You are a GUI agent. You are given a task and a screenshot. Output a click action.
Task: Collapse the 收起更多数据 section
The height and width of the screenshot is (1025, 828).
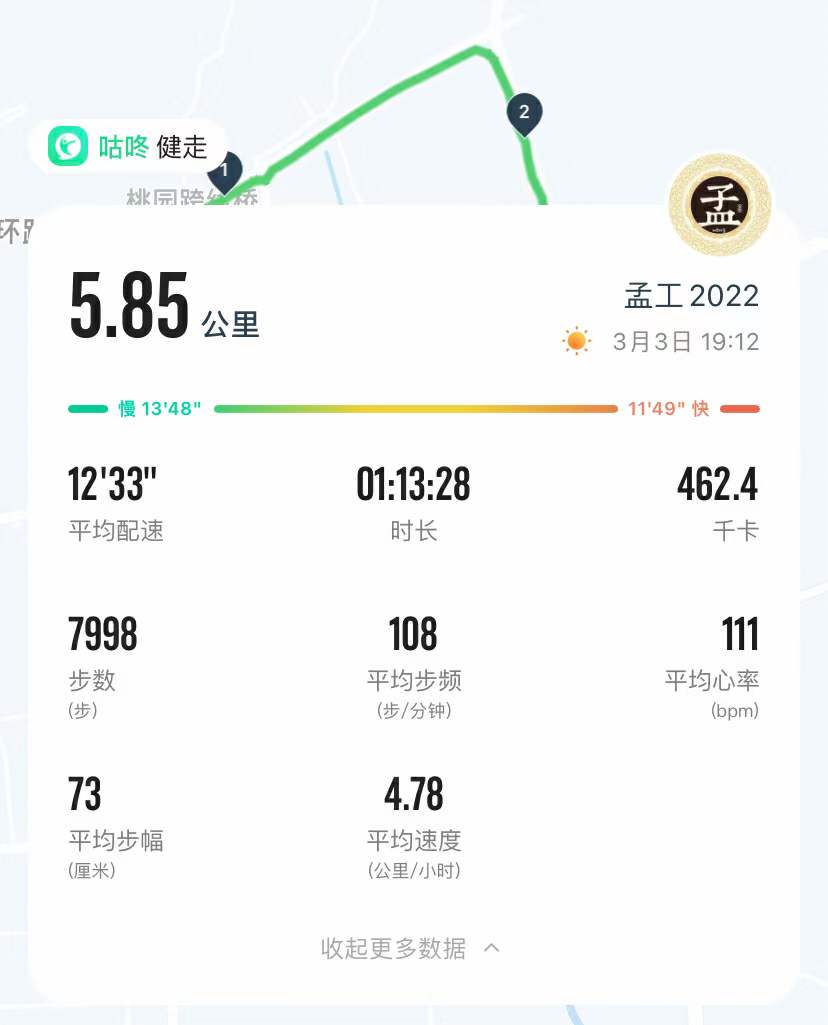[x=410, y=948]
